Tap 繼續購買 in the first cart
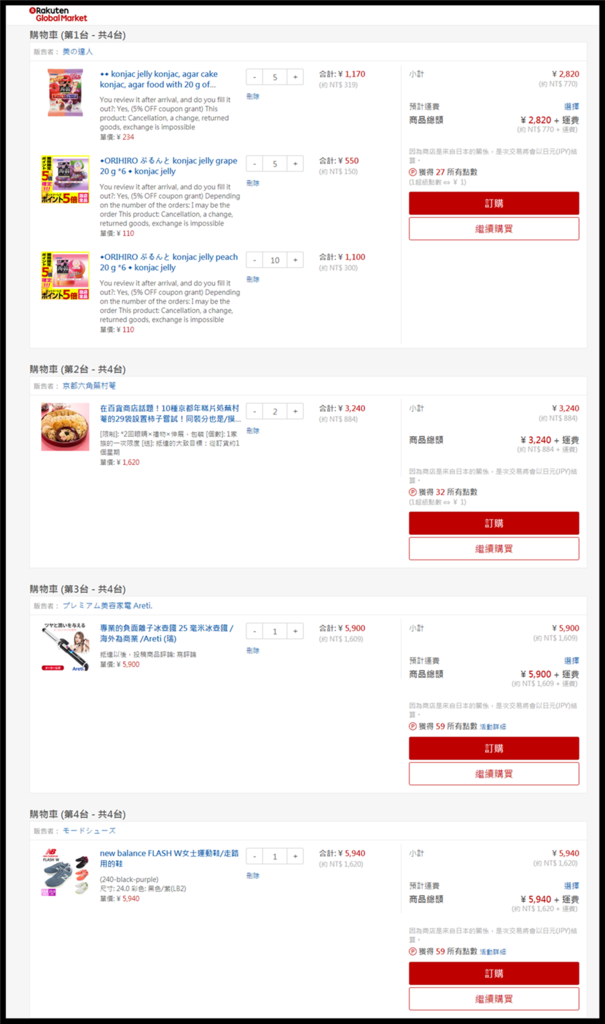 coord(493,229)
